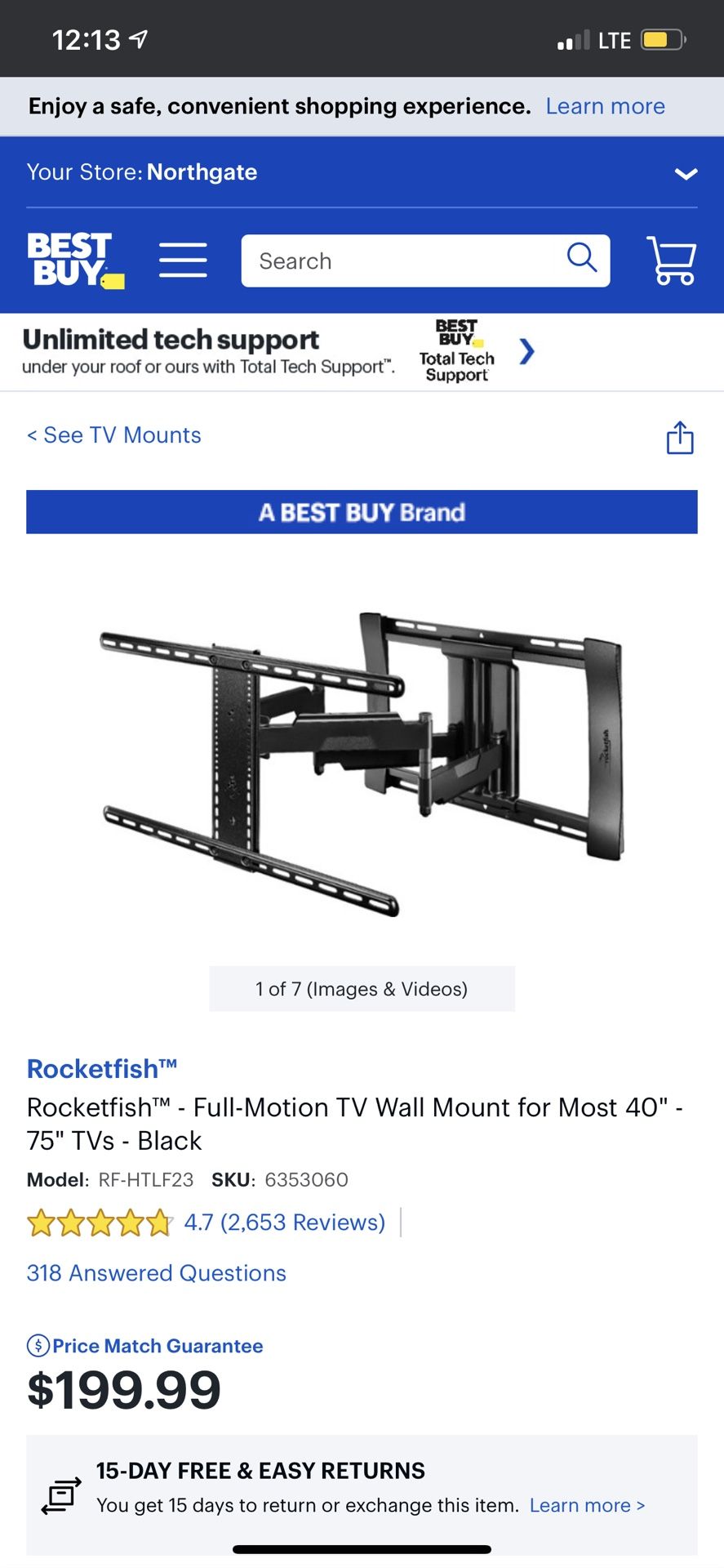
Task: Go back to See TV Mounts
Action: coord(114,435)
